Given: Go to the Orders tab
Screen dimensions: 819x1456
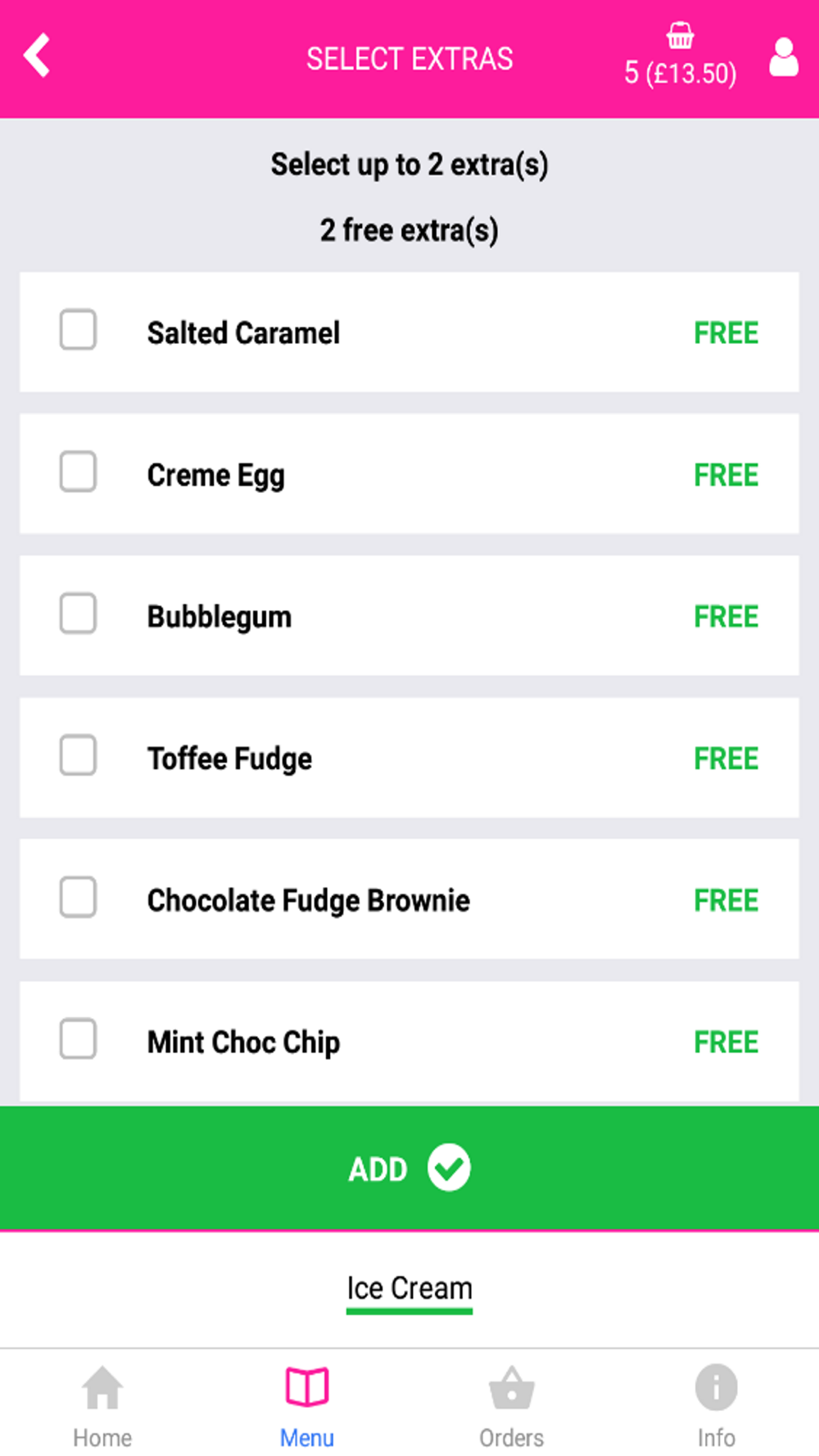Looking at the screenshot, I should click(x=512, y=1407).
